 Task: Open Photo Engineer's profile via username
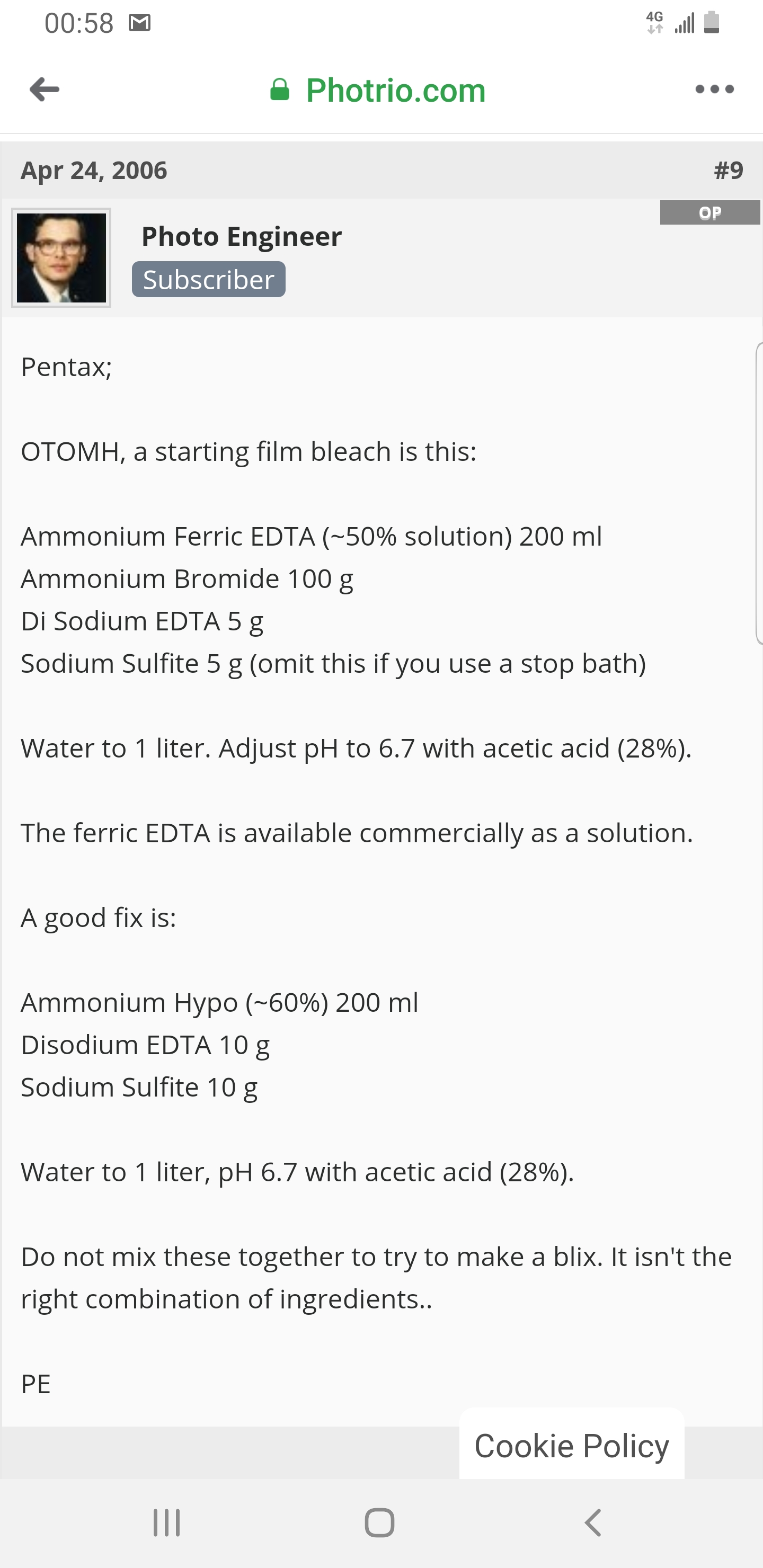[241, 236]
